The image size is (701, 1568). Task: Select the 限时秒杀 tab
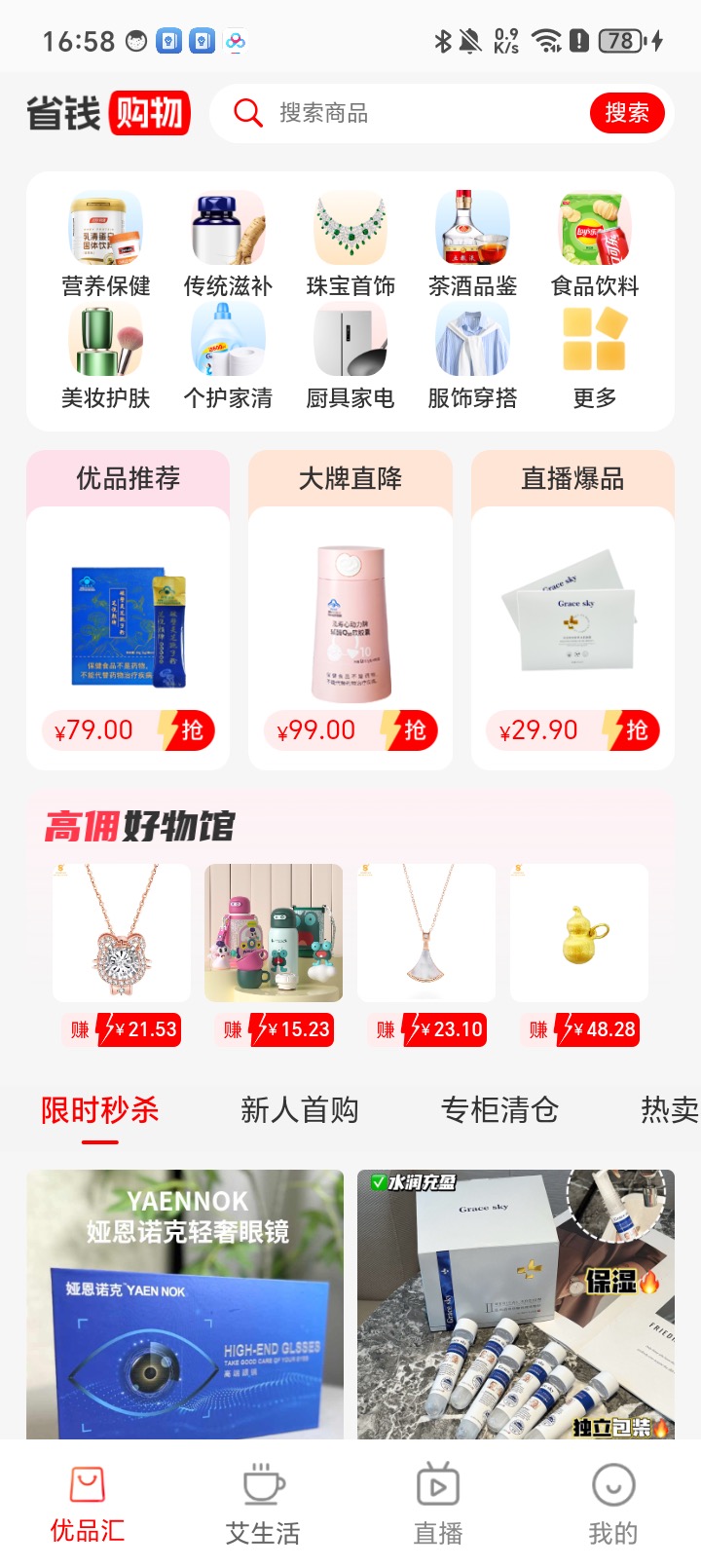[99, 1110]
